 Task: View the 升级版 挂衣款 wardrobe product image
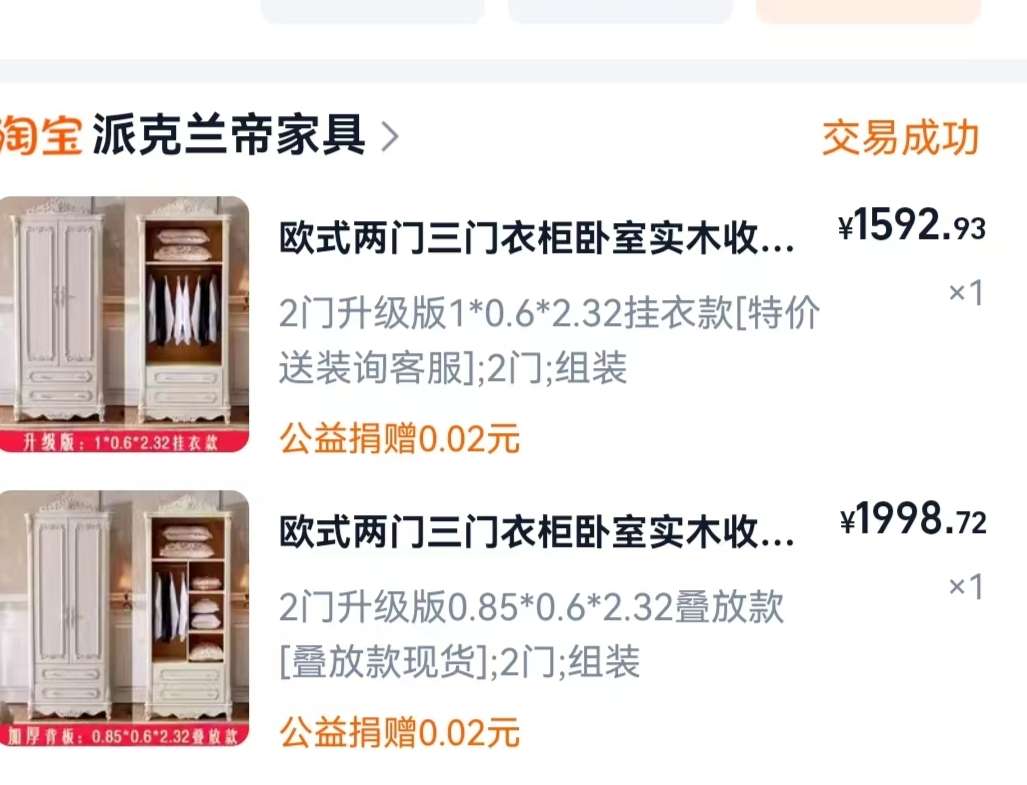coord(123,323)
